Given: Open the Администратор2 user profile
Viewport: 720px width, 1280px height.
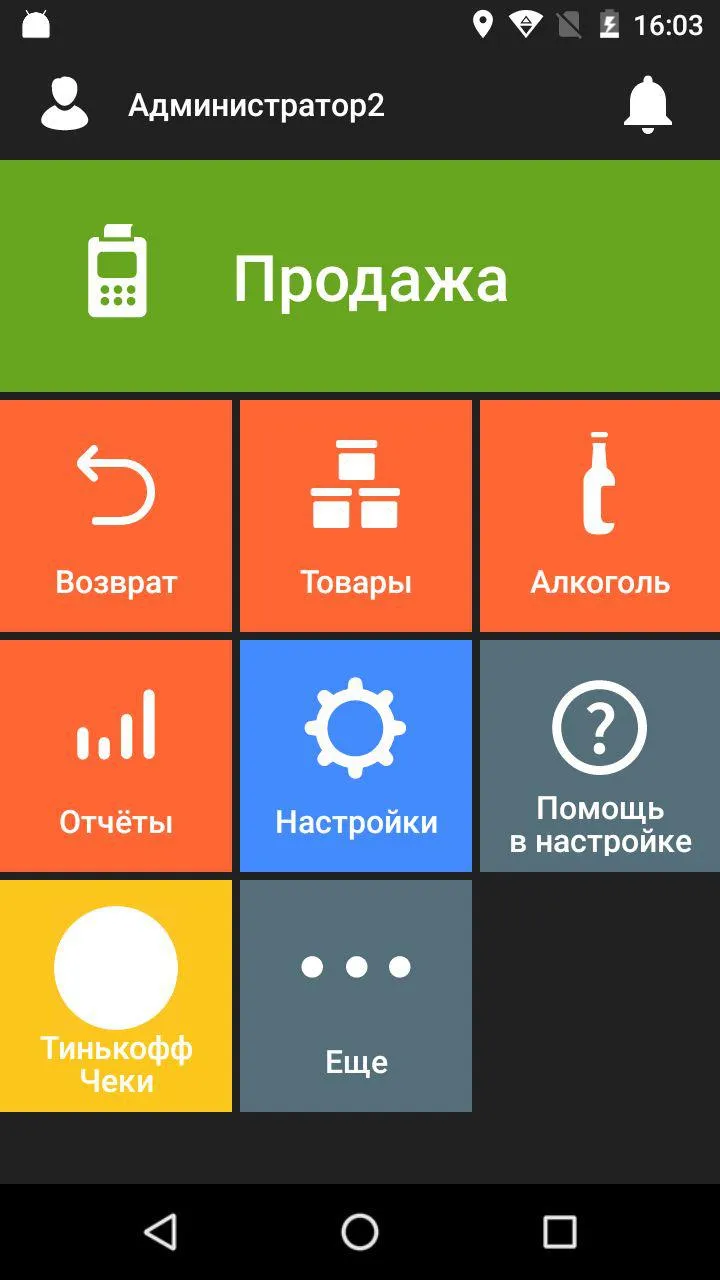Looking at the screenshot, I should coord(210,105).
